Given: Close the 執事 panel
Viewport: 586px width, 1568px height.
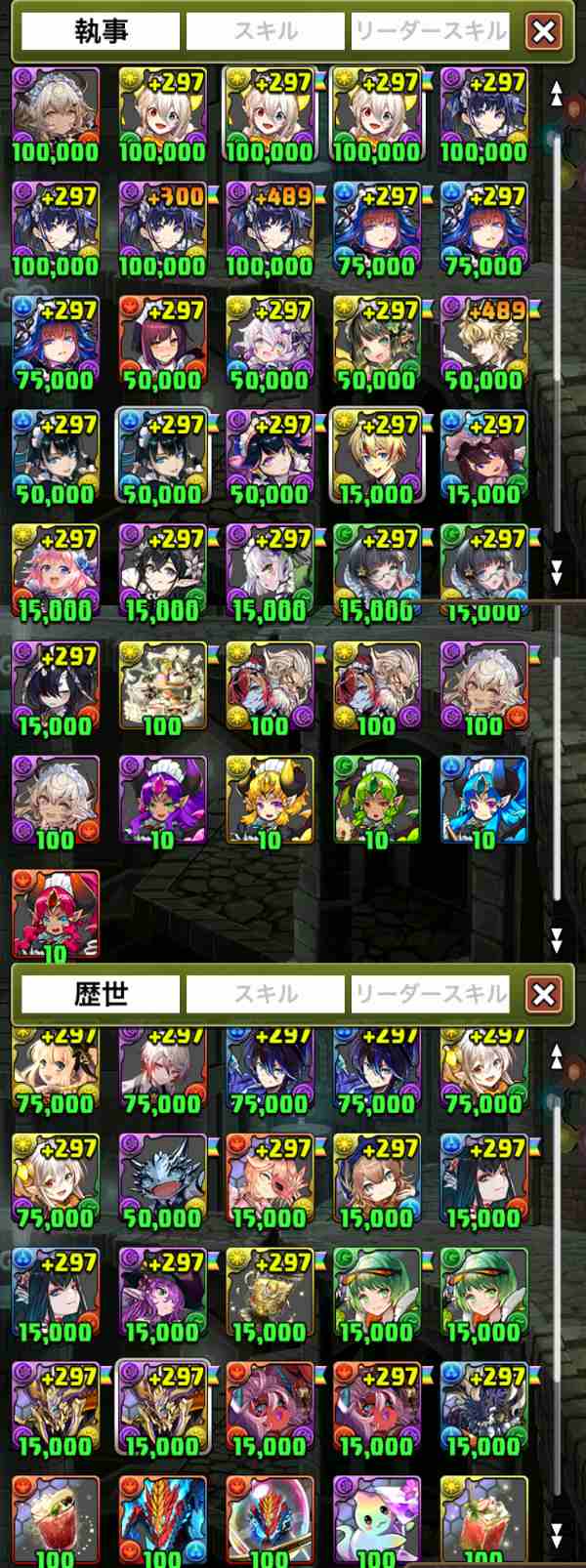Looking at the screenshot, I should point(543,32).
